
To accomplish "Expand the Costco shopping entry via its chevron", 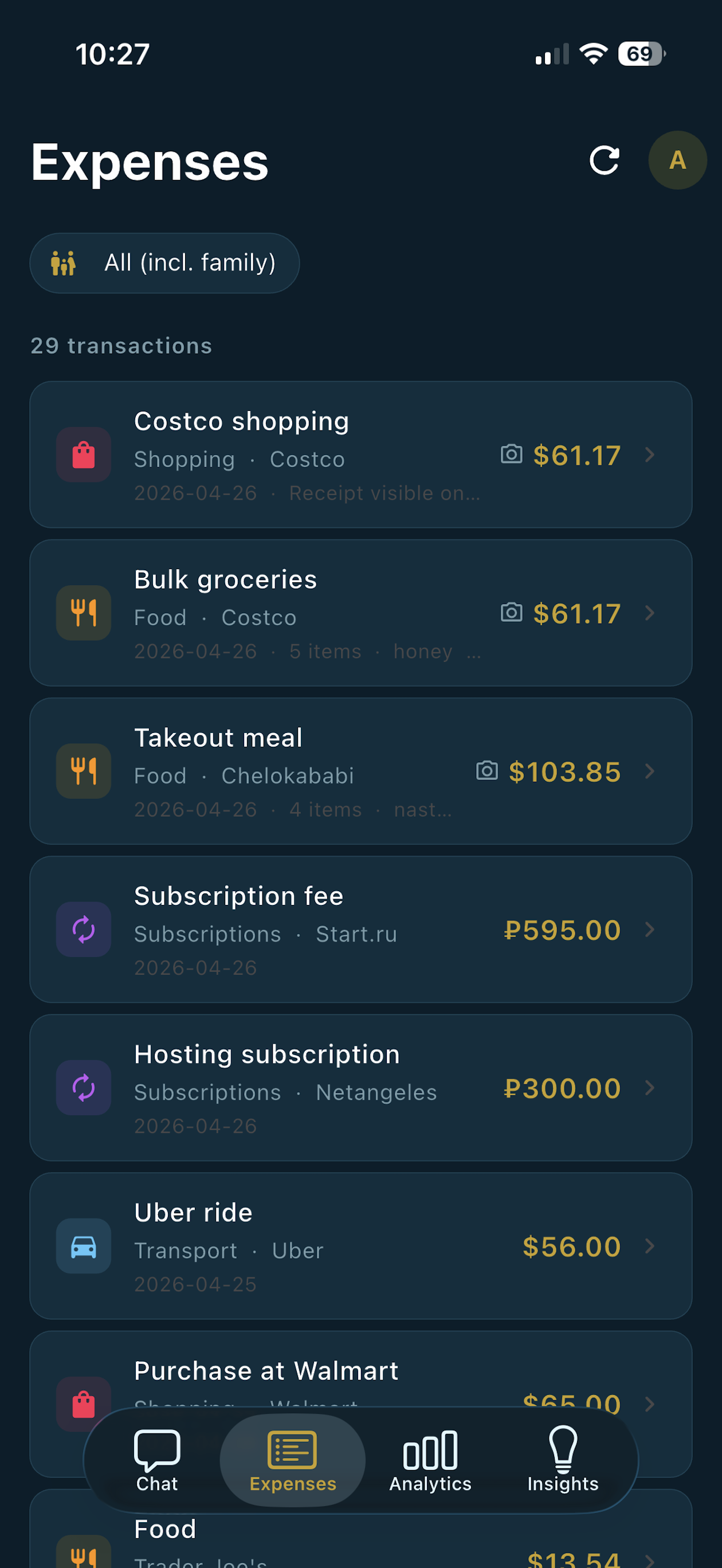I will 650,454.
